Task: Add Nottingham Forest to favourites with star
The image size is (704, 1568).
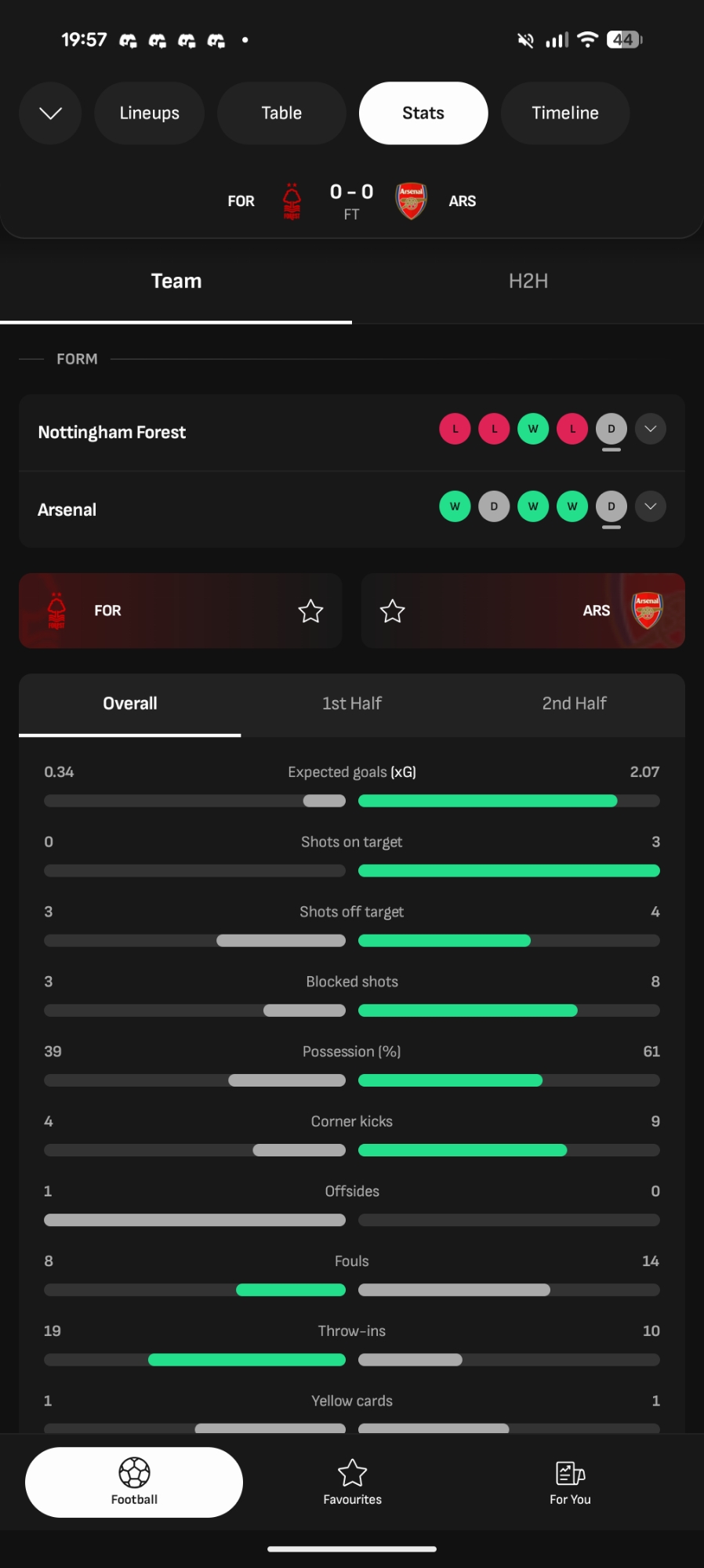Action: (310, 611)
